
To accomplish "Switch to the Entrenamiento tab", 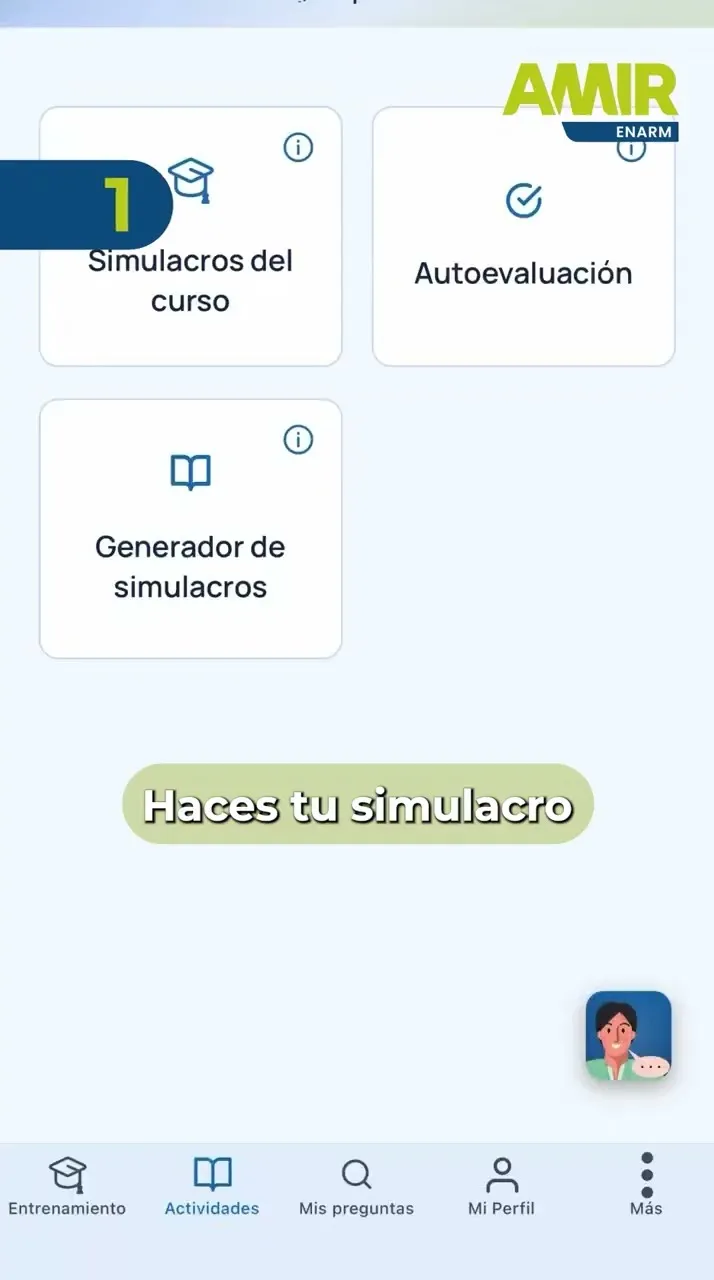I will pos(67,1187).
